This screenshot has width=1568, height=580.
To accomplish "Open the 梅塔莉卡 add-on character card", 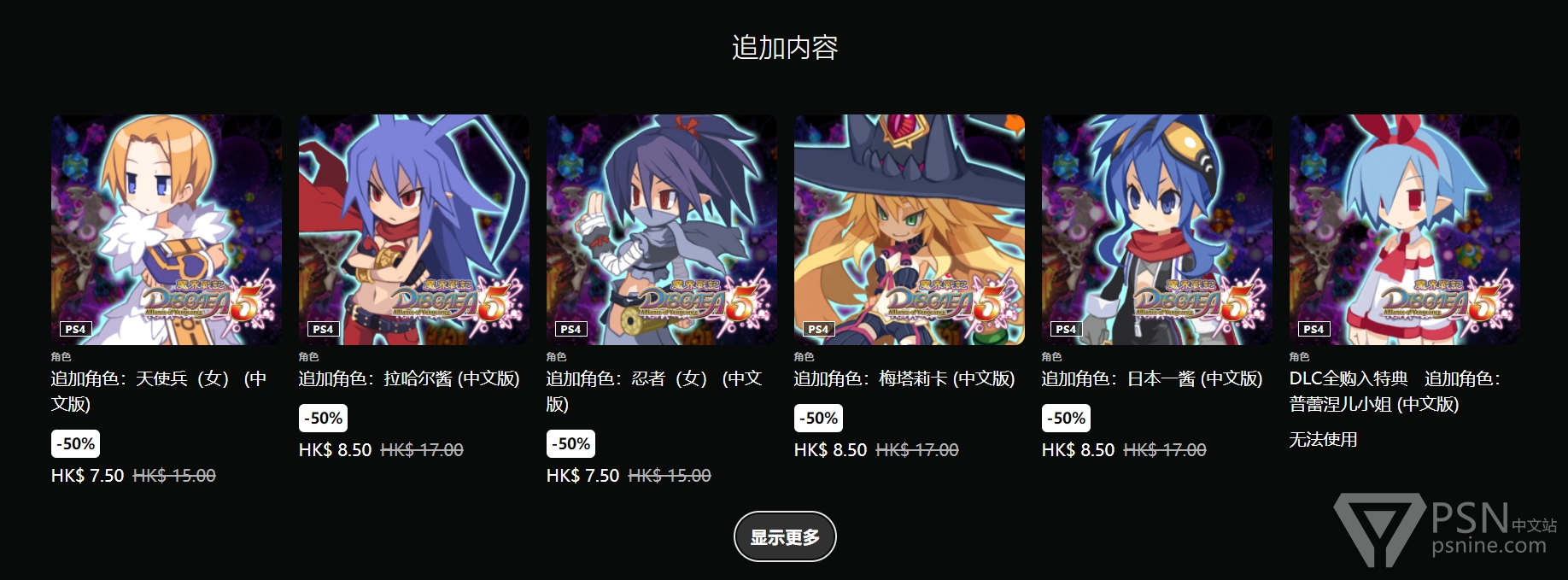I will (909, 230).
